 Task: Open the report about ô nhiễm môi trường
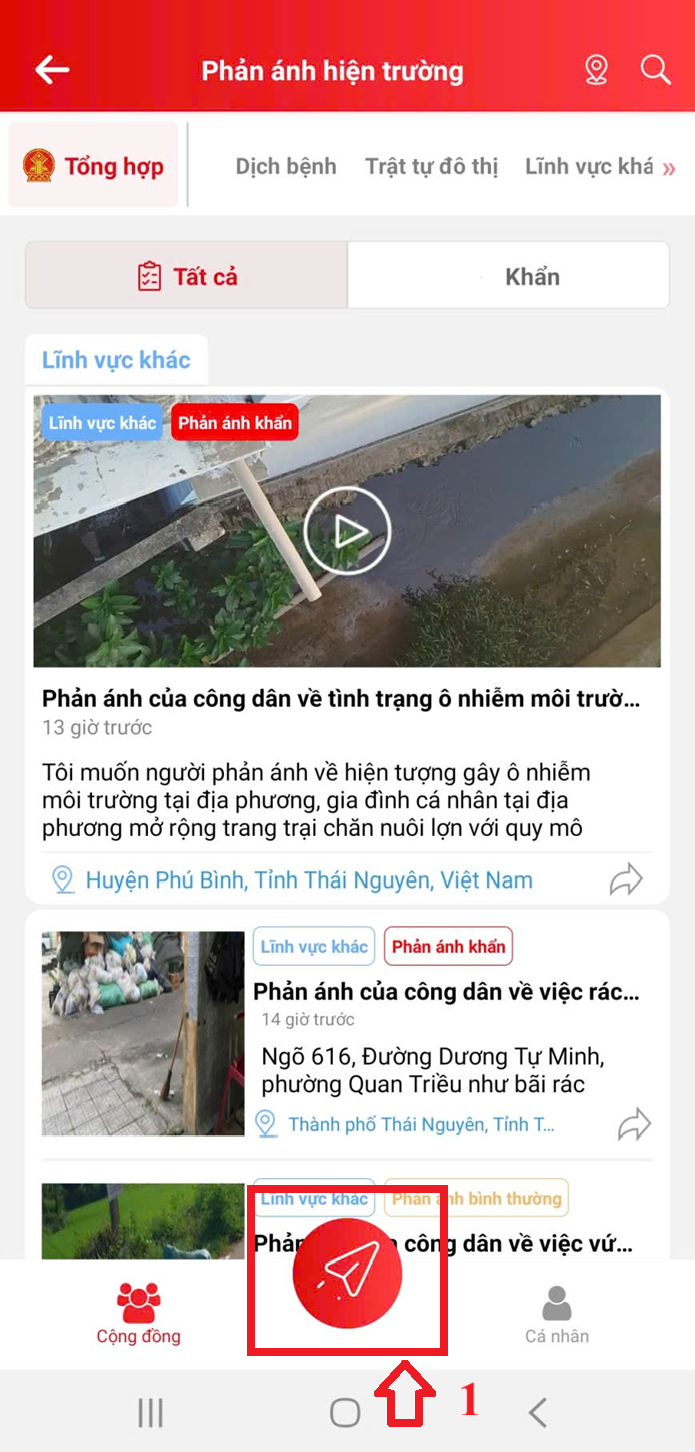point(340,699)
